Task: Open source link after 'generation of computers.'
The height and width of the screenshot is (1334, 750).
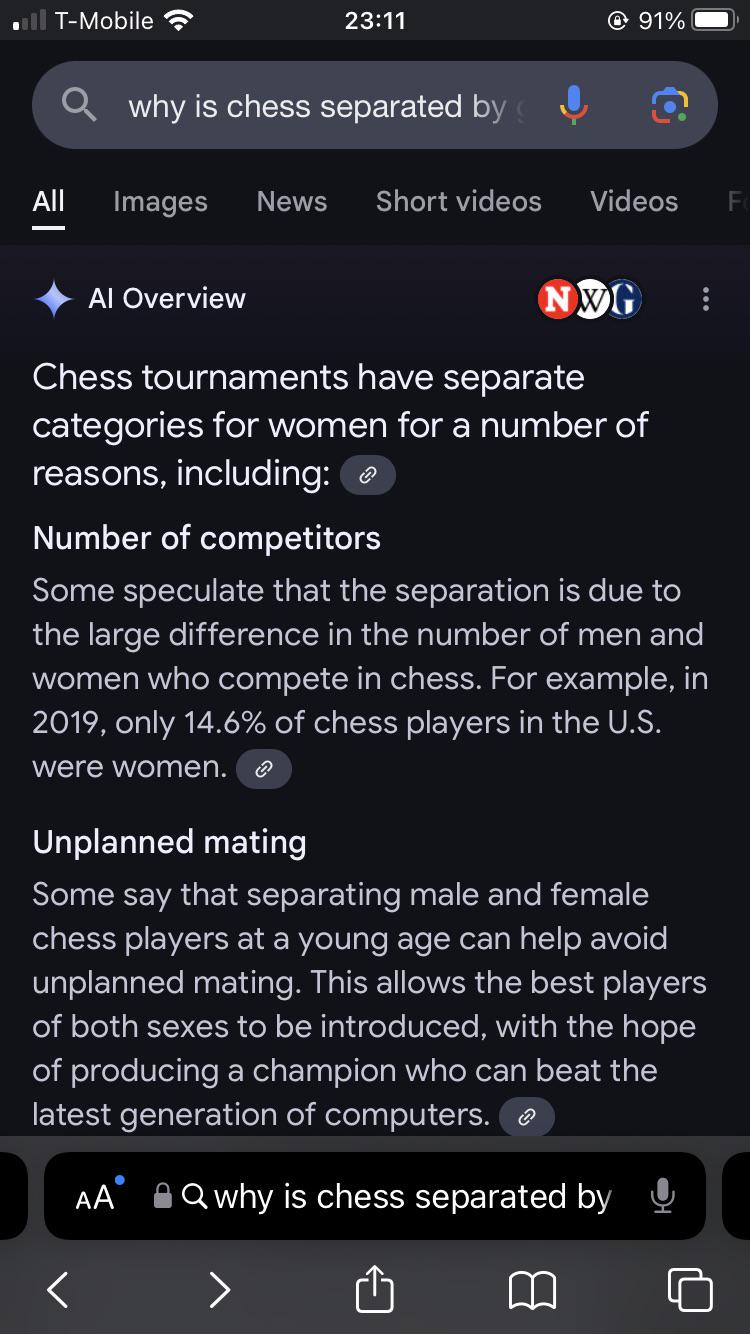Action: point(526,1116)
